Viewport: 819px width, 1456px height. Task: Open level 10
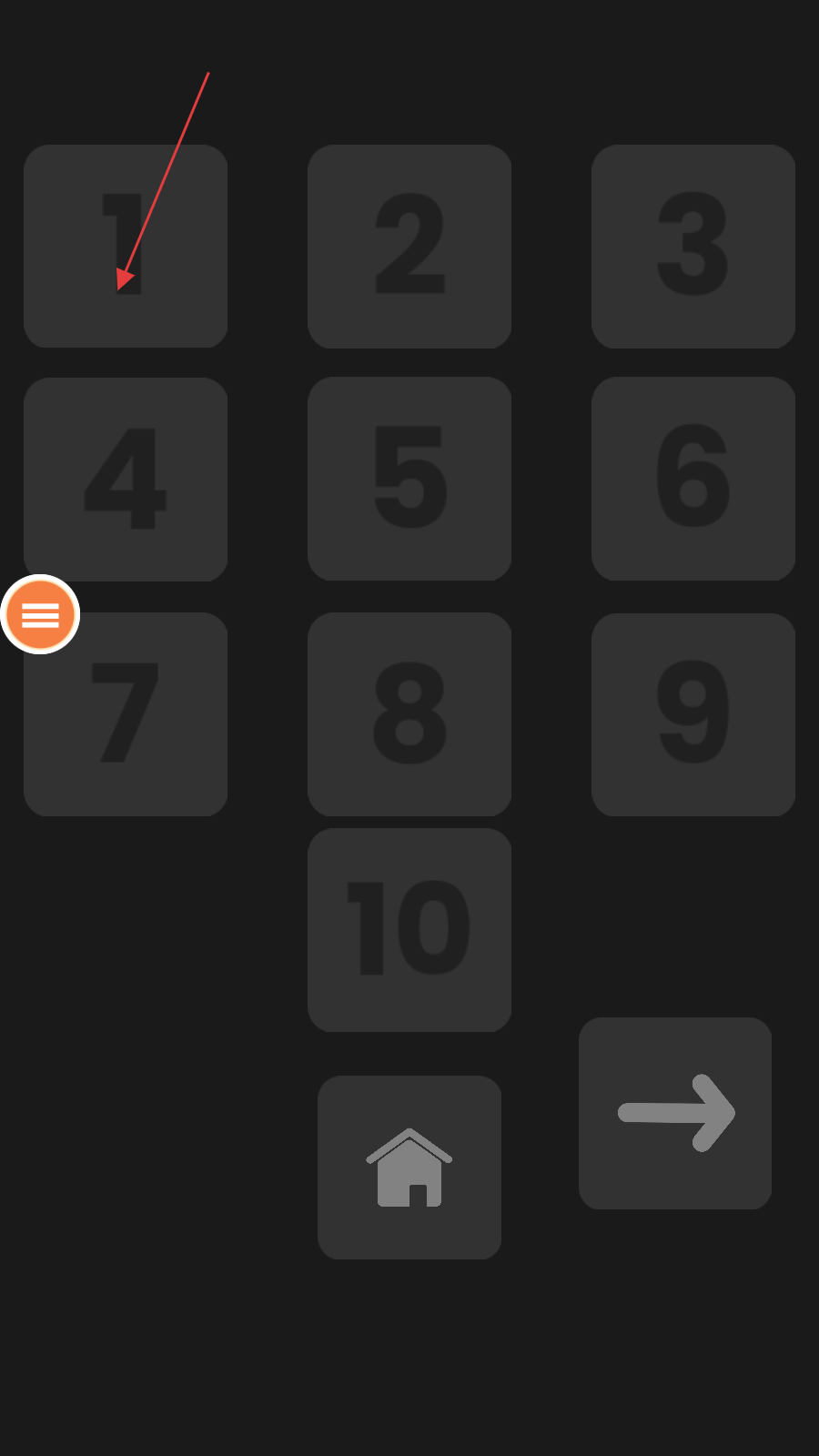(409, 930)
